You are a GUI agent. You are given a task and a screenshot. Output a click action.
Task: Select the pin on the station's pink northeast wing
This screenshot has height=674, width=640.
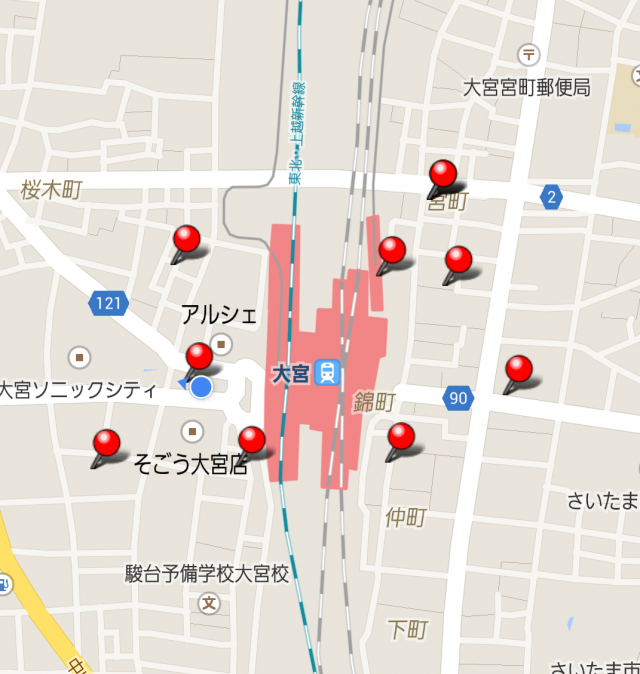(392, 251)
